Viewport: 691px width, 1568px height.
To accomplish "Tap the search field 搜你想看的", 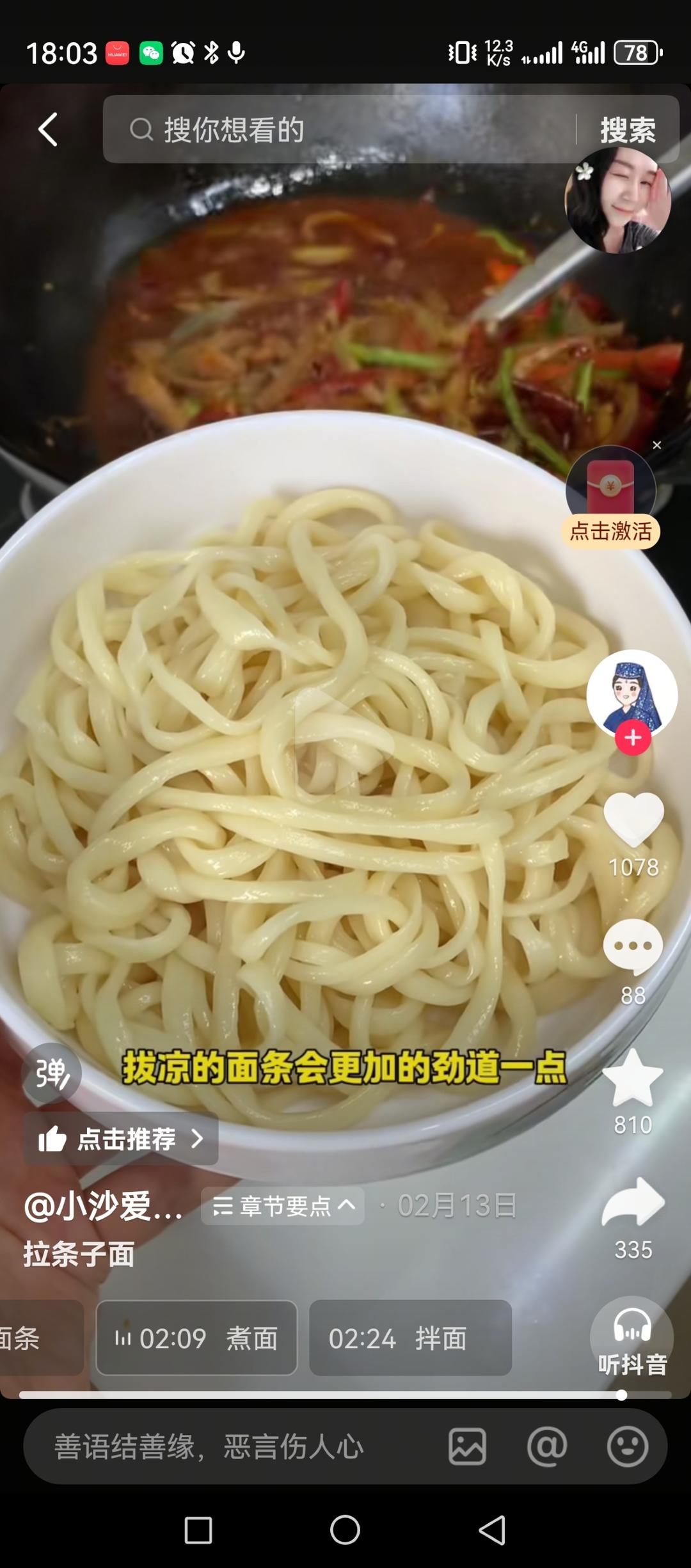I will [x=345, y=130].
